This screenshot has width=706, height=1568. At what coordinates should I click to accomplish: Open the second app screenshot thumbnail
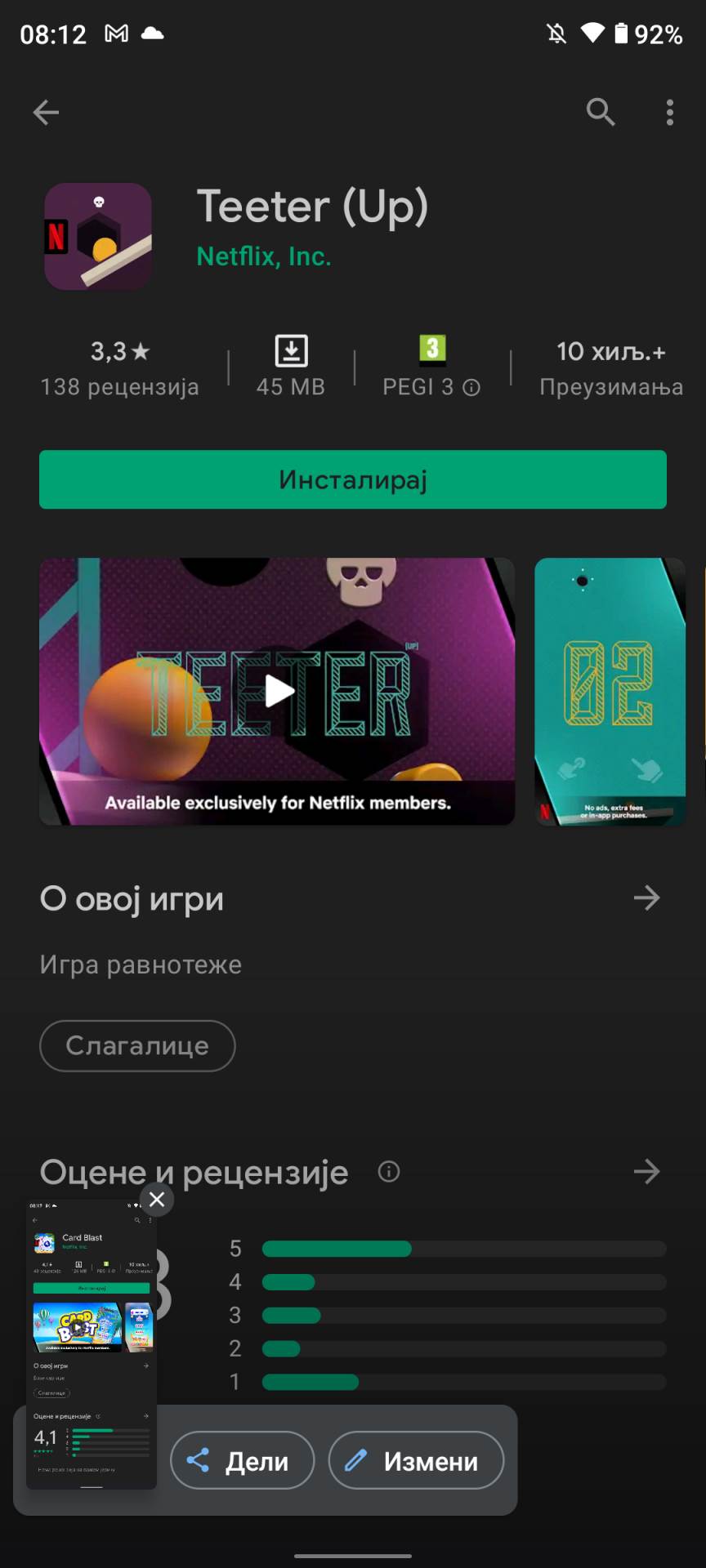[610, 691]
